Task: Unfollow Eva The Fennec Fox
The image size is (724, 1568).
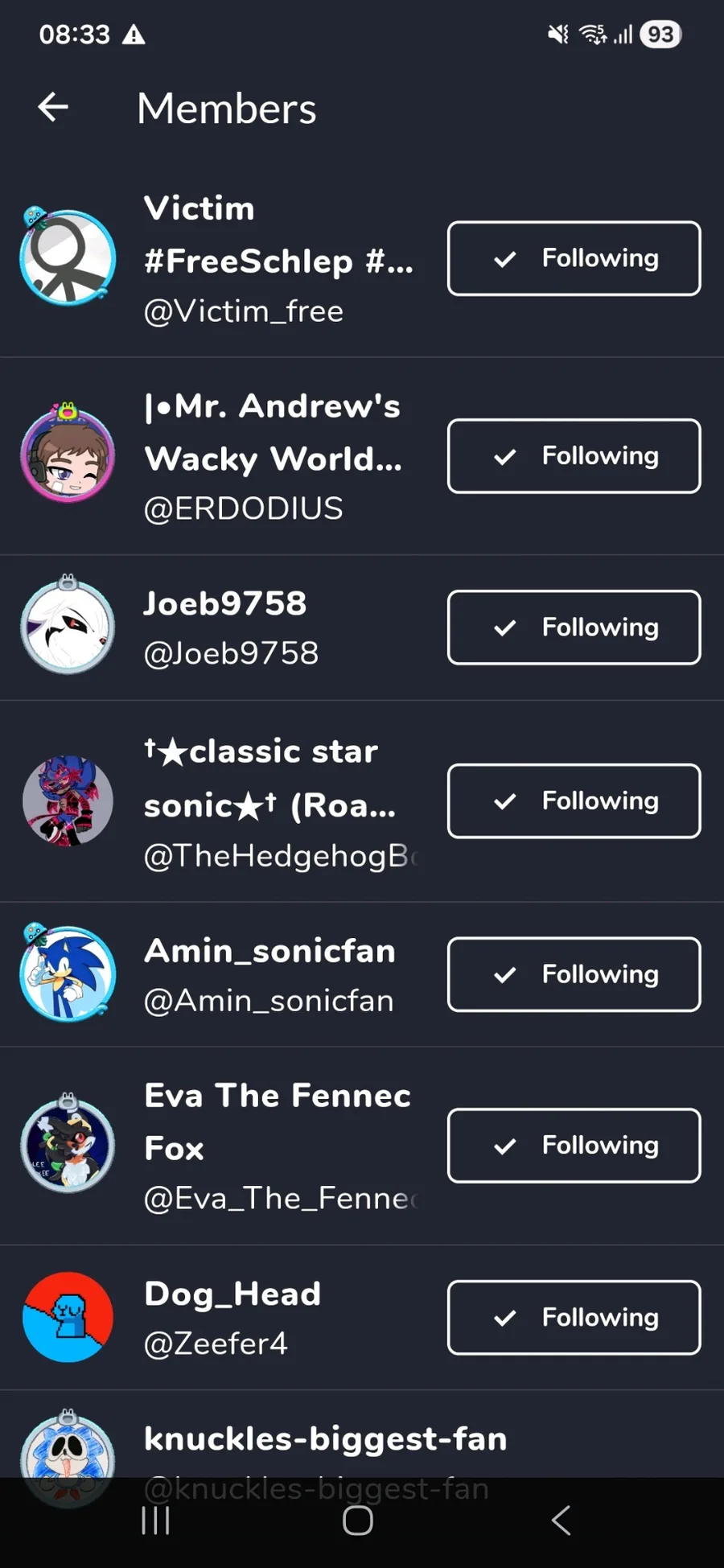Action: [x=574, y=1146]
